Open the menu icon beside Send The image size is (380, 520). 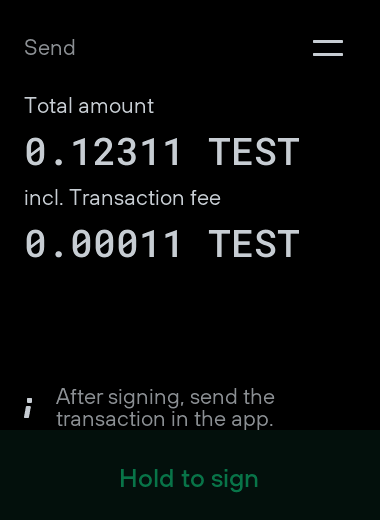click(x=328, y=48)
